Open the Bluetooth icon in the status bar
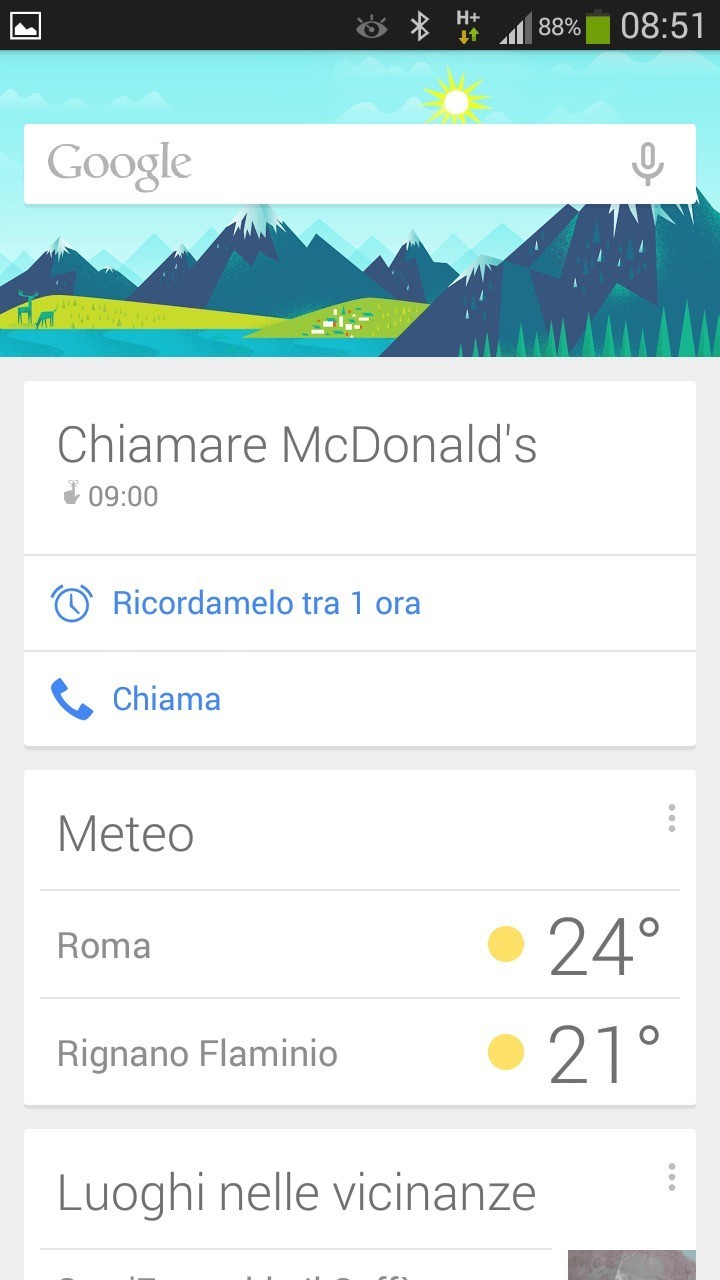Screen dimensions: 720x1280 (x=419, y=26)
